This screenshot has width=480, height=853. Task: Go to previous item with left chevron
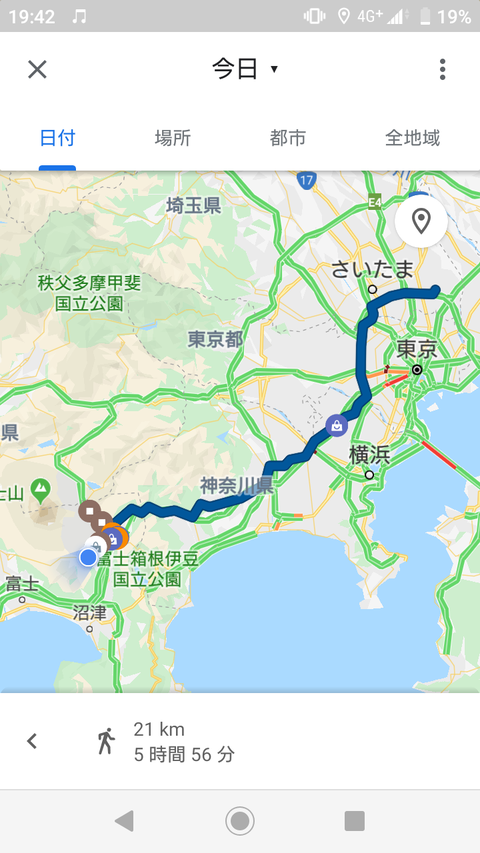click(x=32, y=740)
